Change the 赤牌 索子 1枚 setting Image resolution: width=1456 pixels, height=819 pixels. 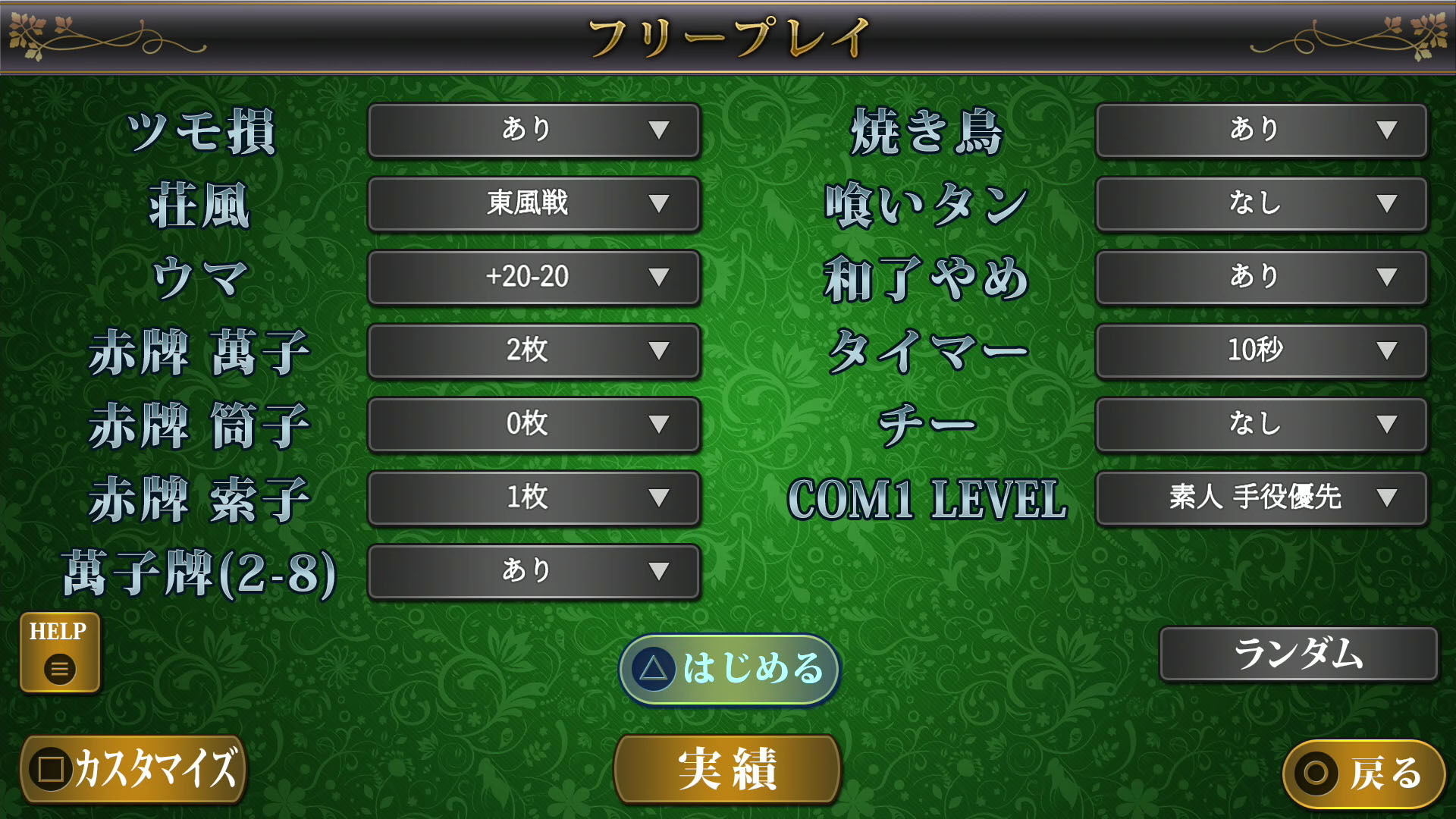click(x=533, y=497)
